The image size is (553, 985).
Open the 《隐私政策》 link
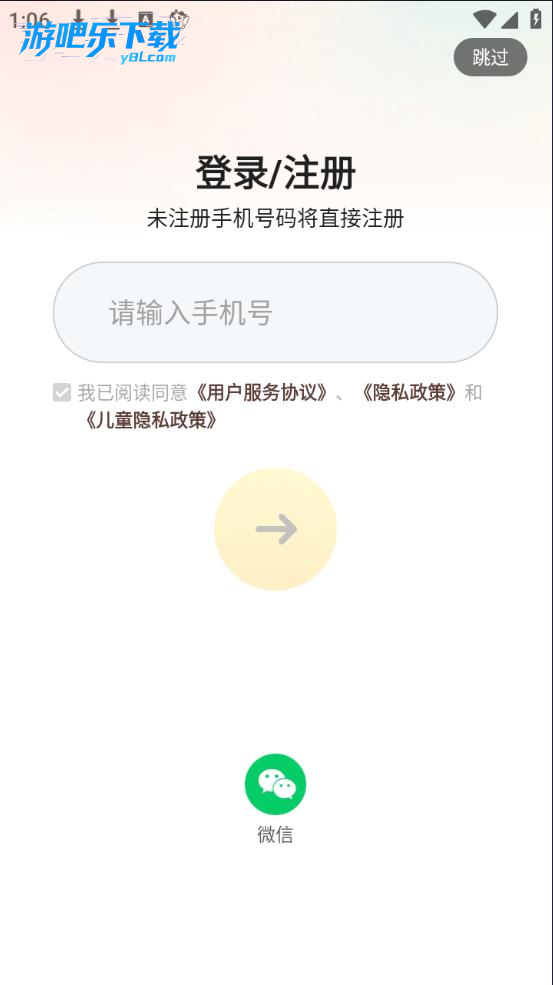409,393
